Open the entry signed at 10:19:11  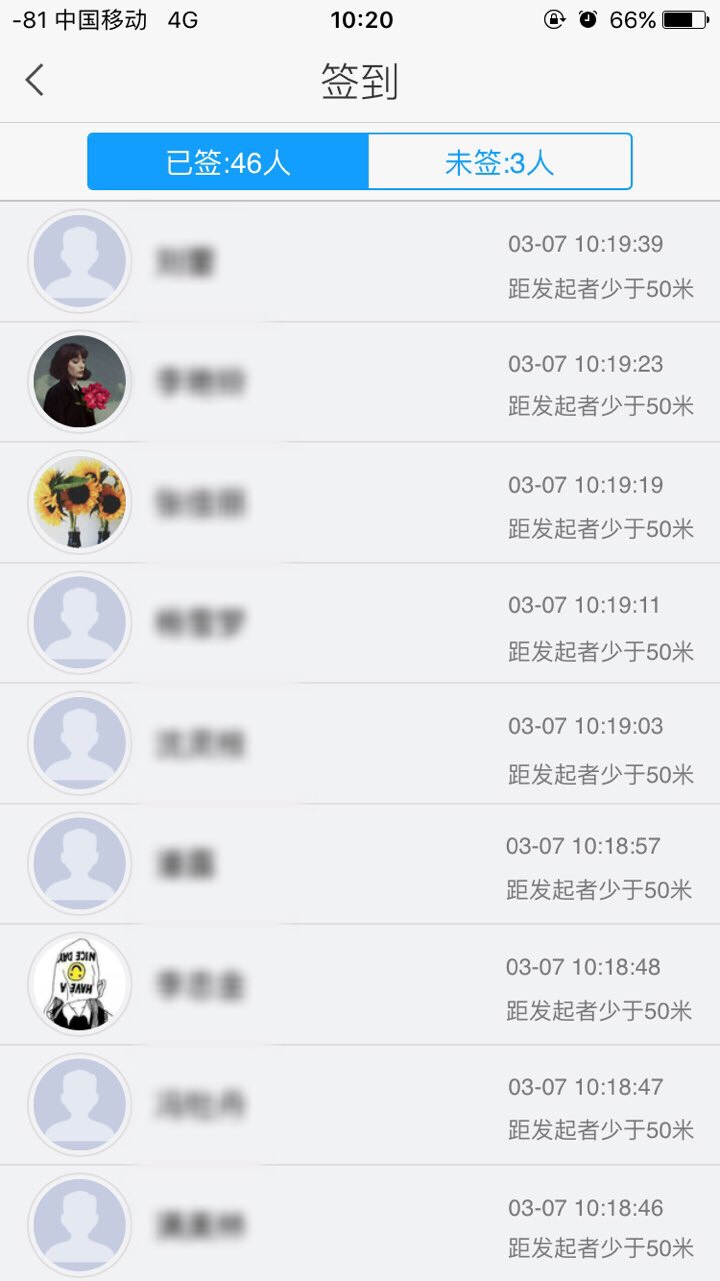pyautogui.click(x=360, y=623)
